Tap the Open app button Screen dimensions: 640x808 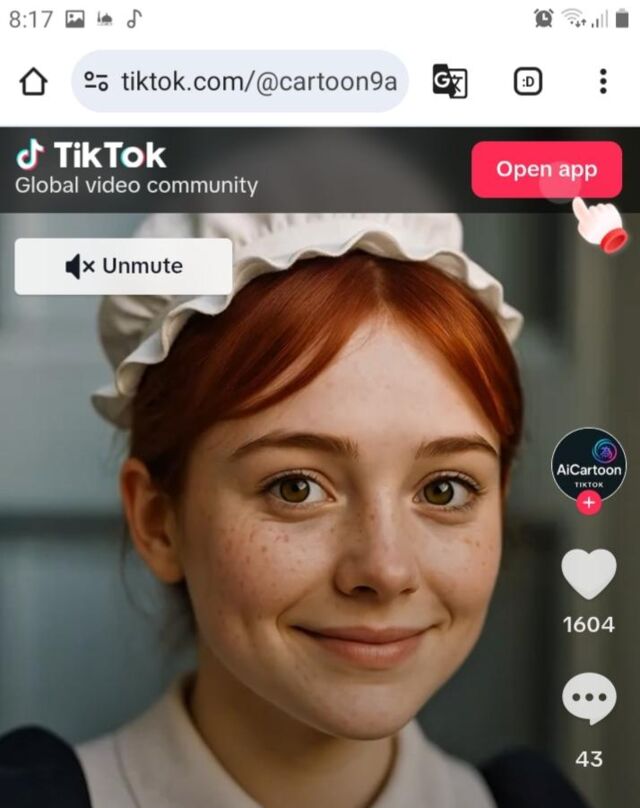[546, 170]
